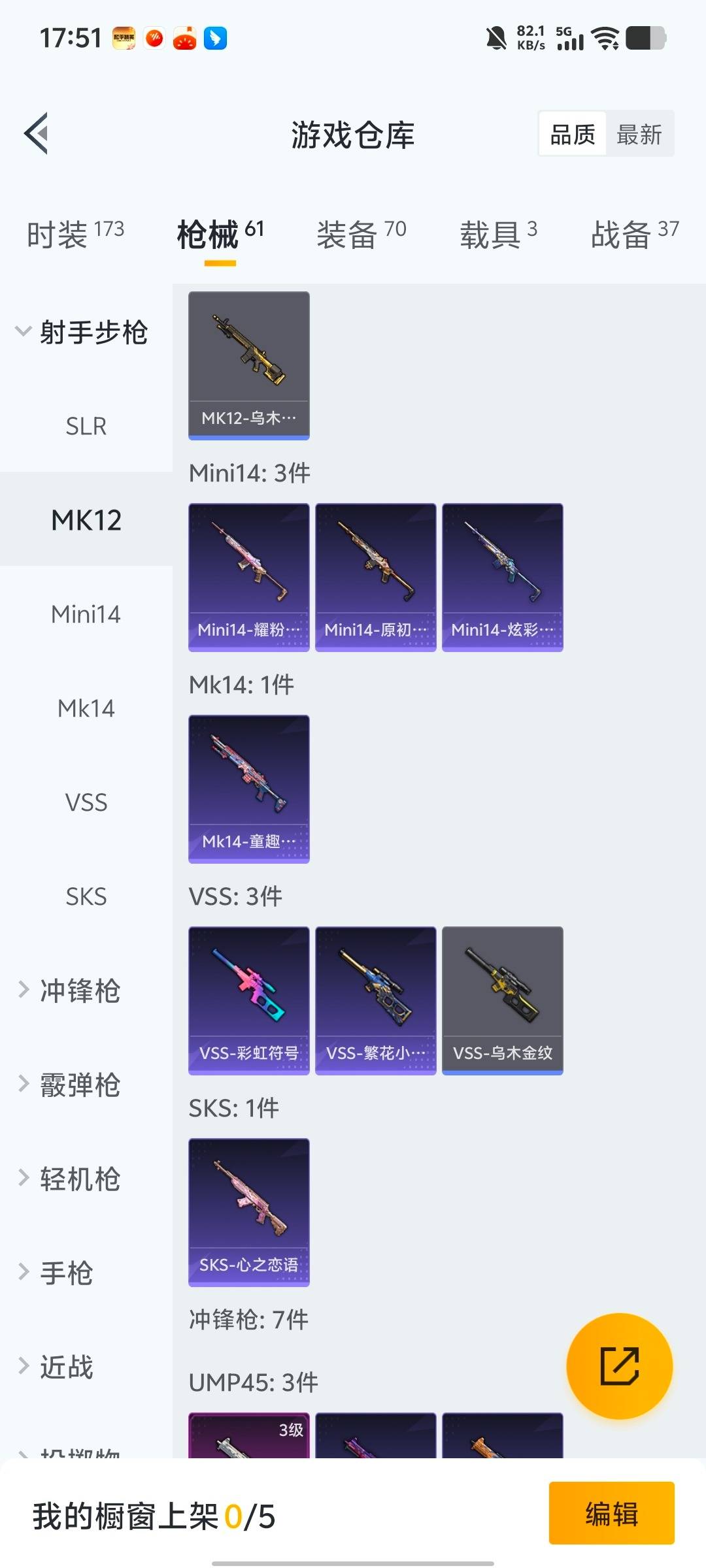Select the MK12-乌木 weapon thumbnail
Image resolution: width=706 pixels, height=1568 pixels.
click(248, 363)
